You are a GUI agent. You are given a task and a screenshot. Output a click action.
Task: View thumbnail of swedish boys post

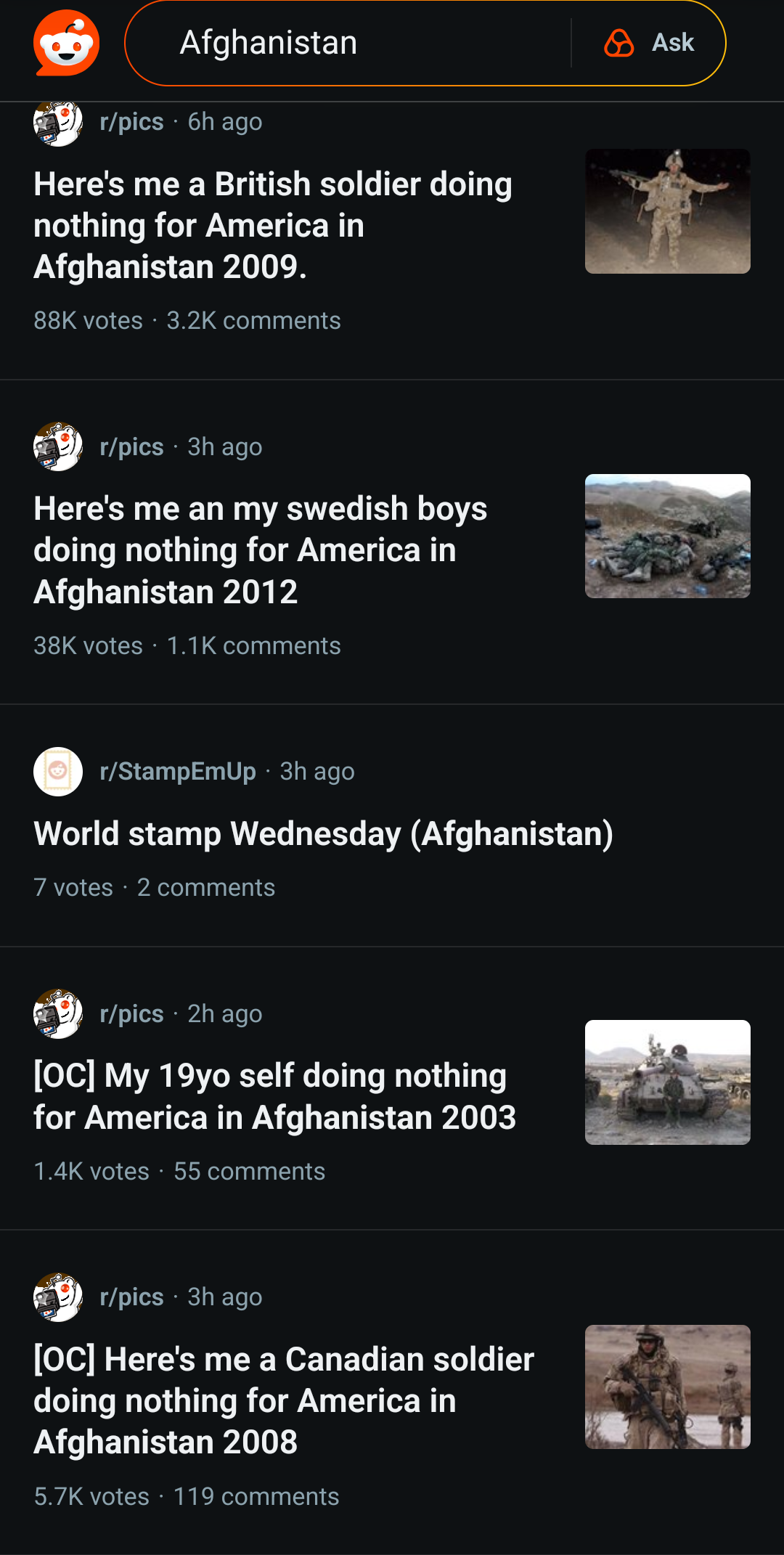tap(667, 536)
